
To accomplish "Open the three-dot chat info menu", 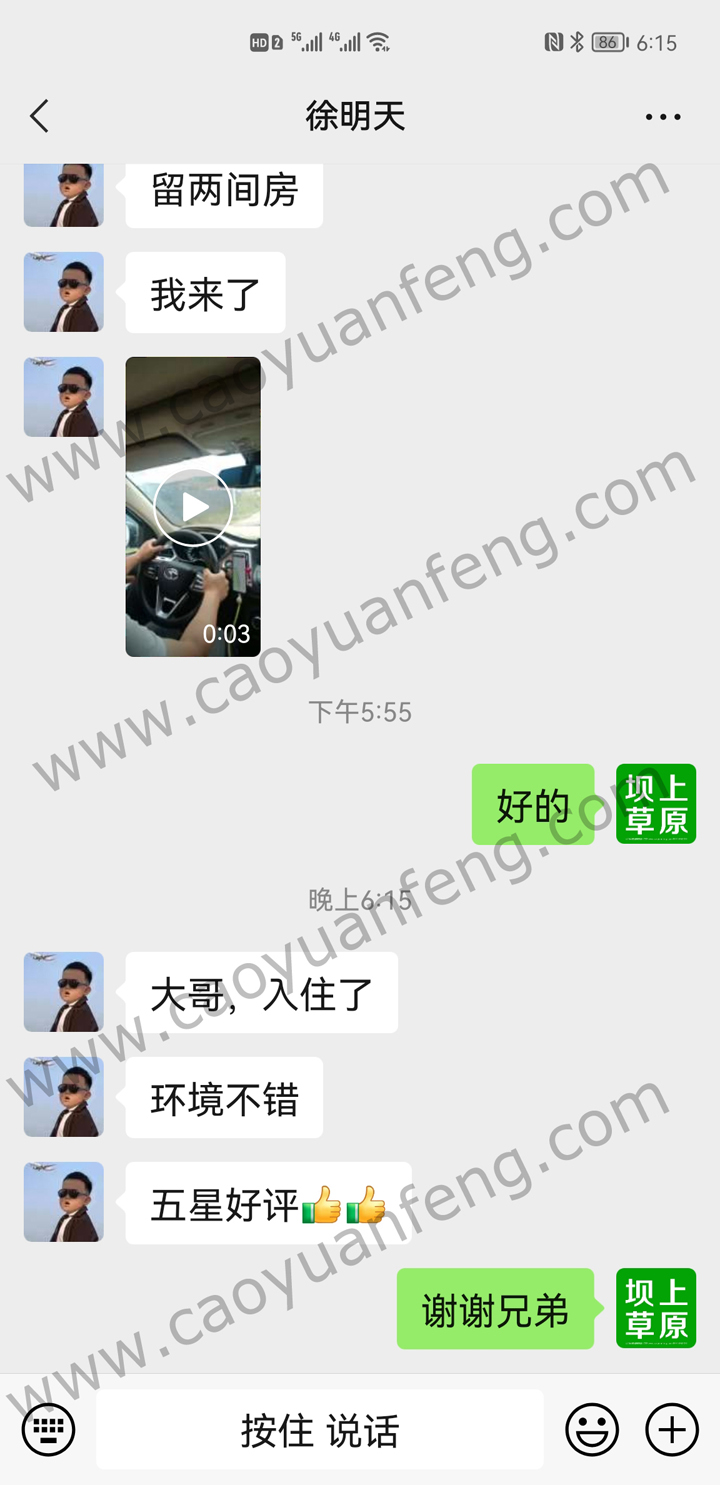I will click(x=663, y=117).
